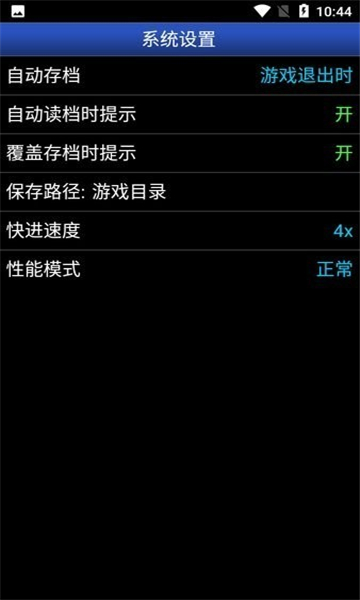This screenshot has width=360, height=600.
Task: Open the 自动存档 setting
Action: pyautogui.click(x=180, y=76)
